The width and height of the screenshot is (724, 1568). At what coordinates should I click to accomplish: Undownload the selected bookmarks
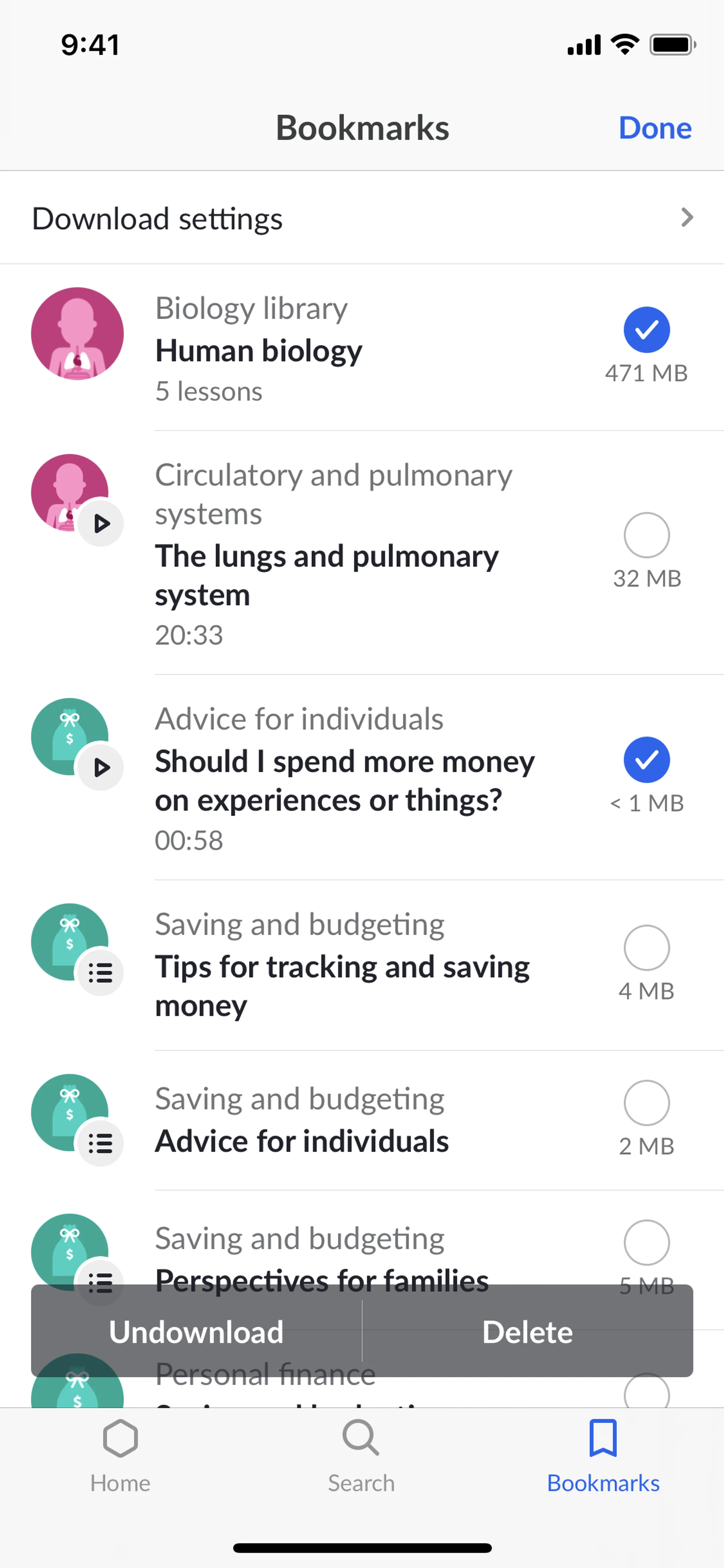coord(196,1332)
